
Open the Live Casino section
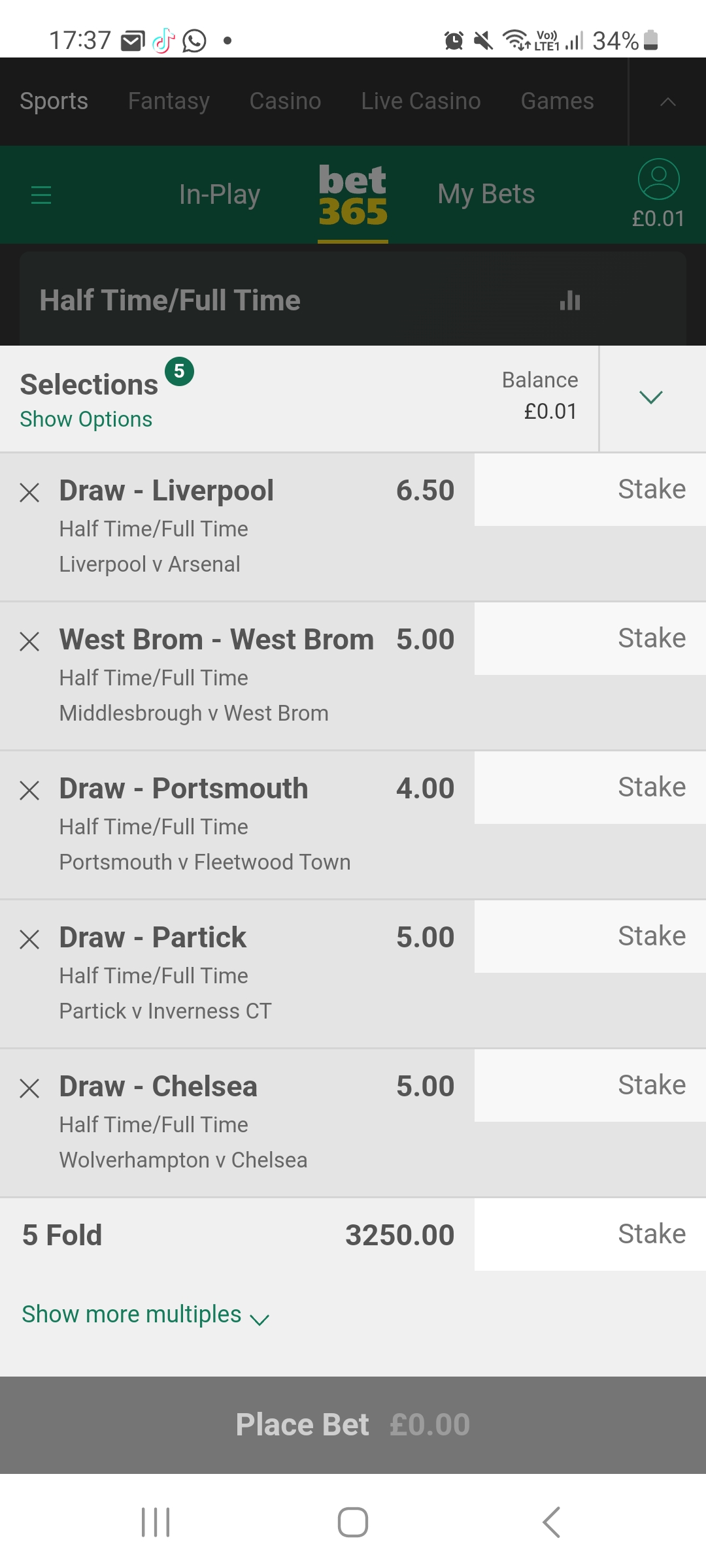point(420,101)
